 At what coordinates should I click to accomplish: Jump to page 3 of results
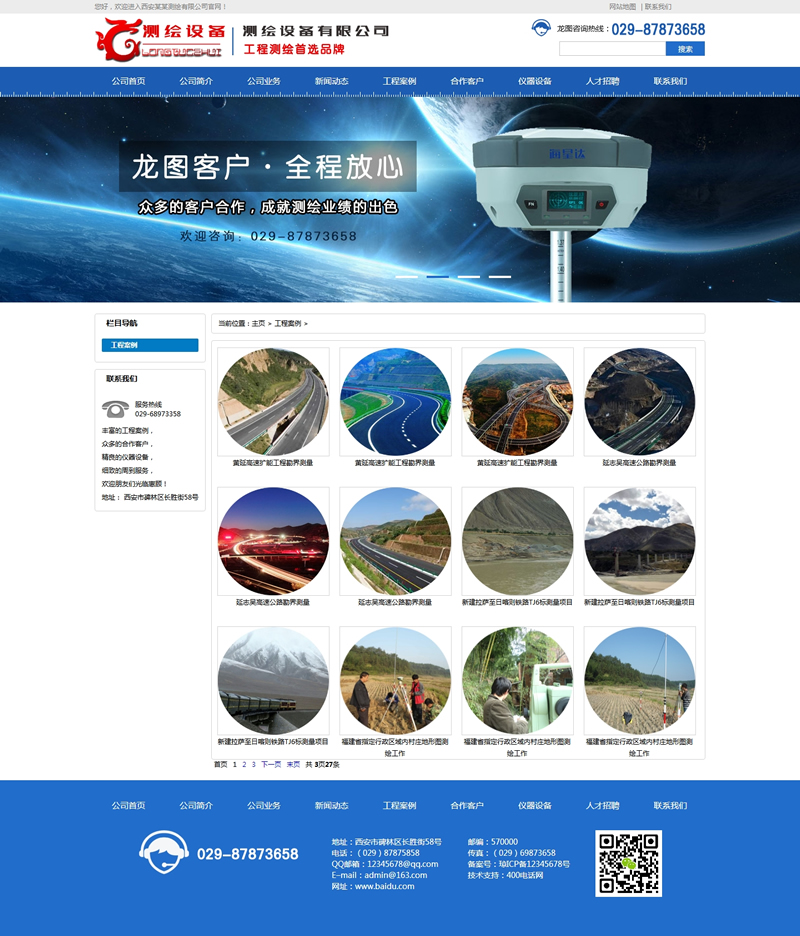(253, 764)
